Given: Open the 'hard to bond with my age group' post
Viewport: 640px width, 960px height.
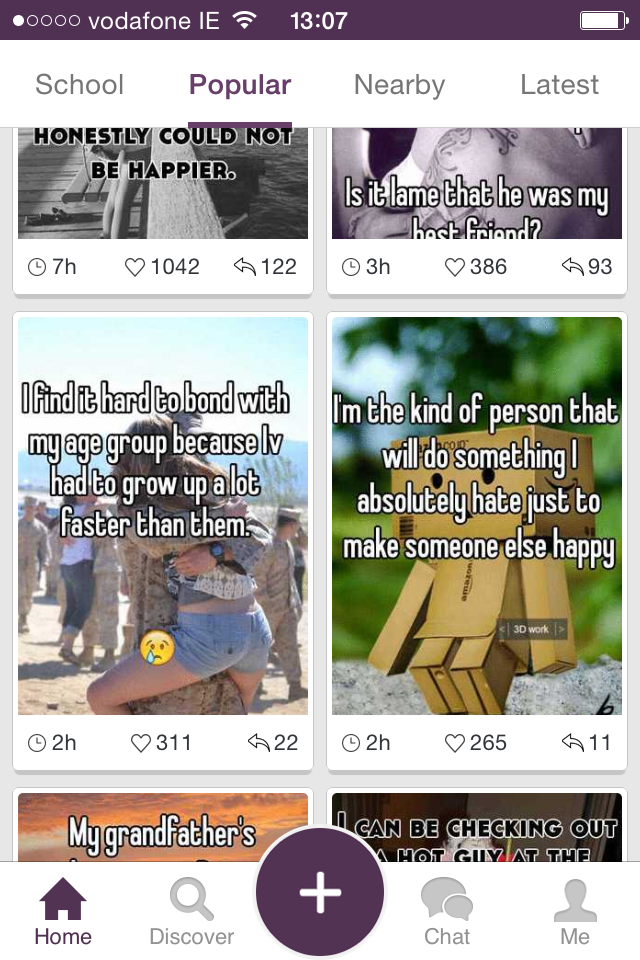Looking at the screenshot, I should coord(163,516).
